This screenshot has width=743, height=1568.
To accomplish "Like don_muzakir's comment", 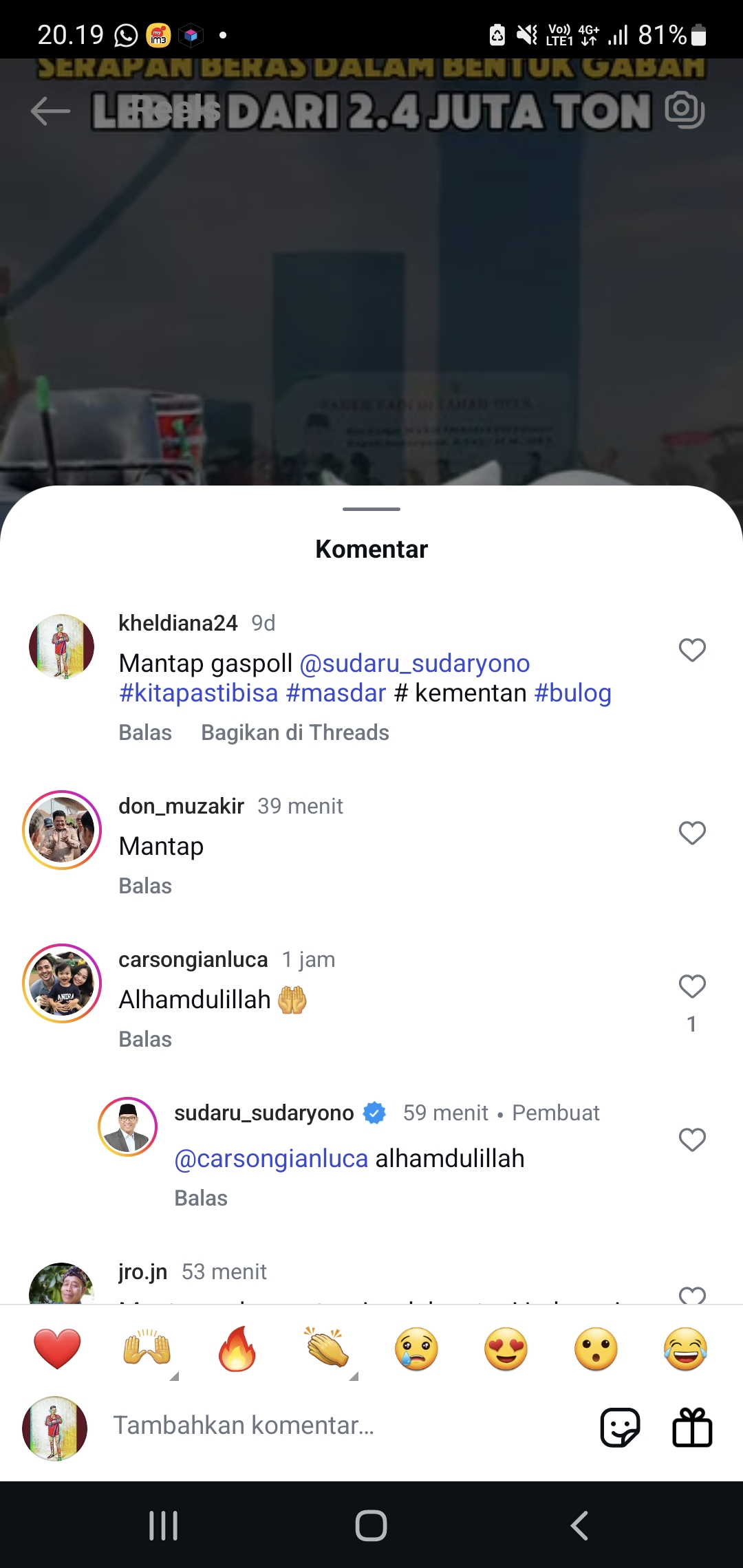I will point(692,833).
